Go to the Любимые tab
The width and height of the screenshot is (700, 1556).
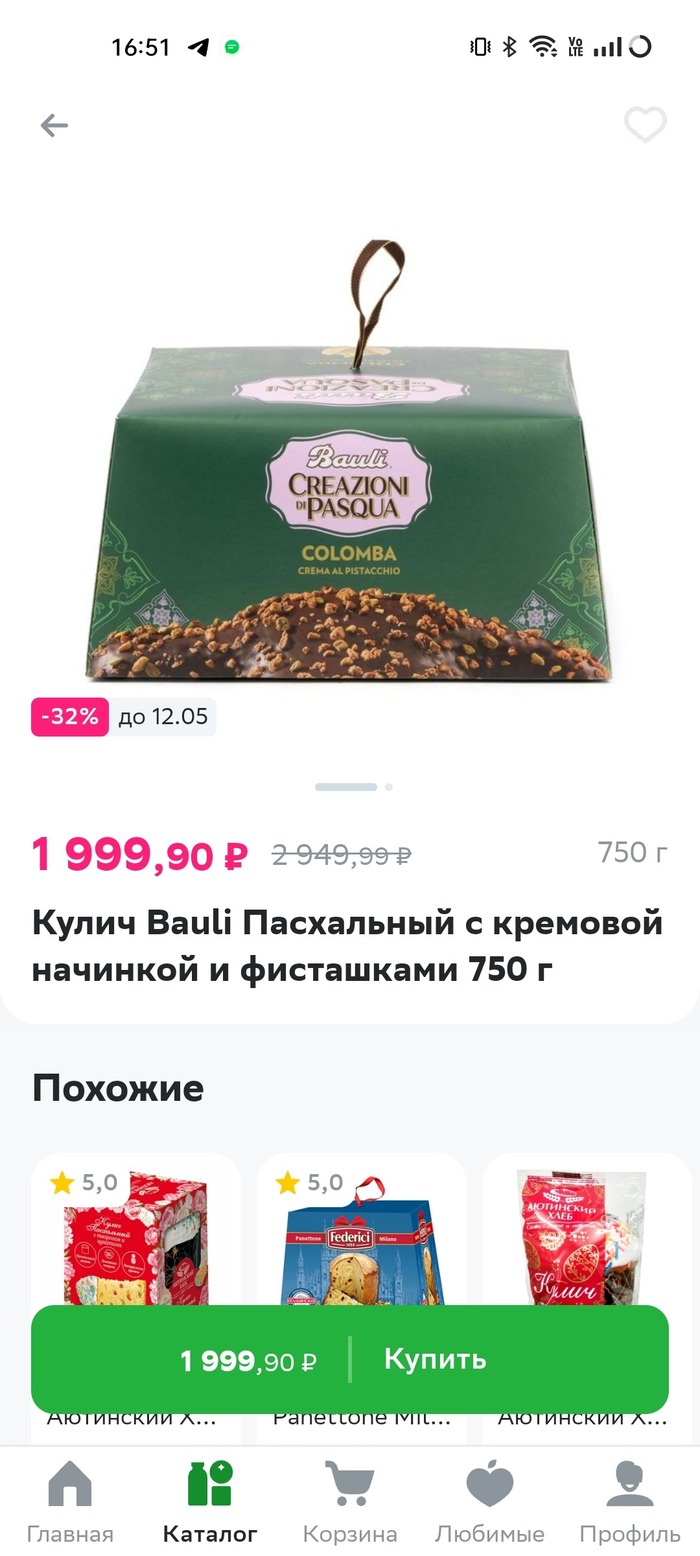click(x=489, y=1501)
